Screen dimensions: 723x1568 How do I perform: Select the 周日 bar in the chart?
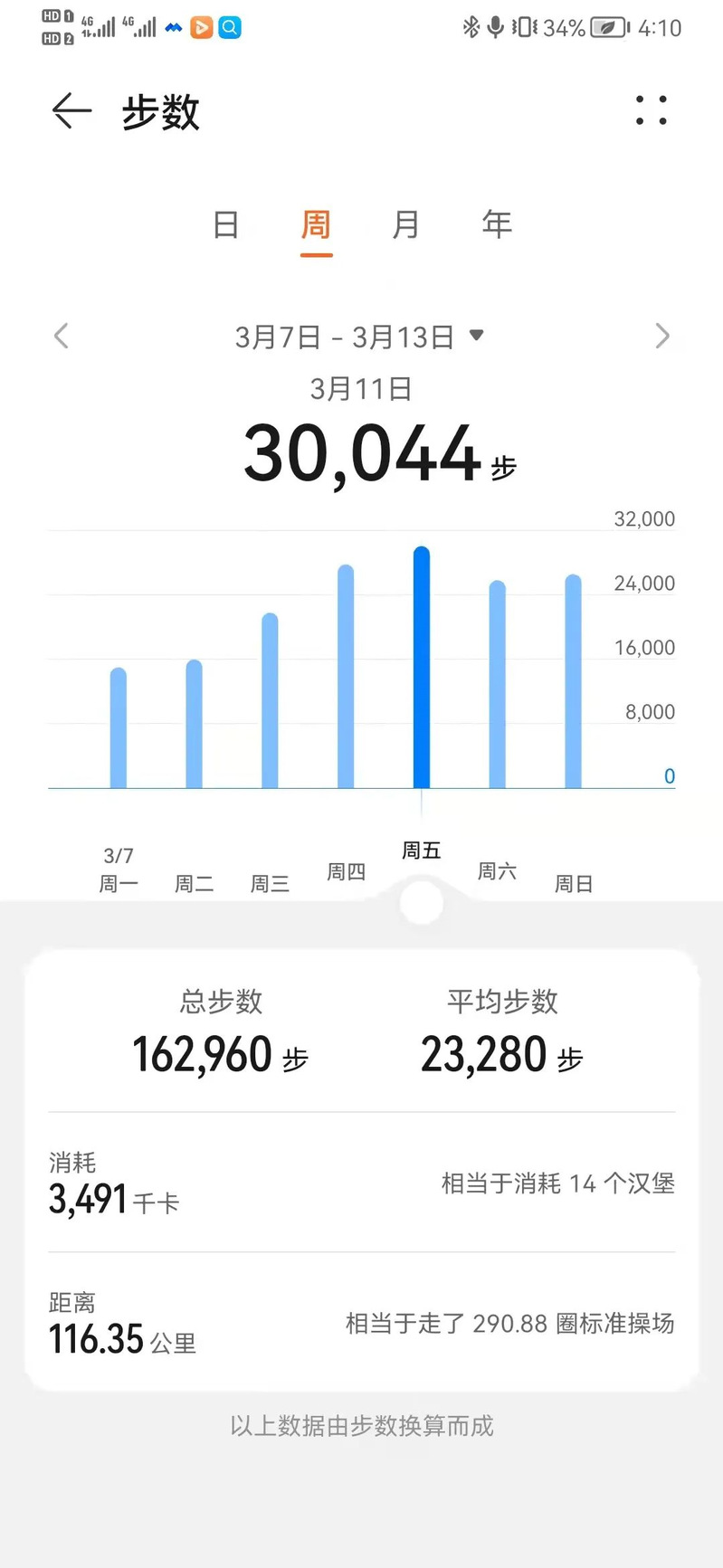pyautogui.click(x=573, y=681)
